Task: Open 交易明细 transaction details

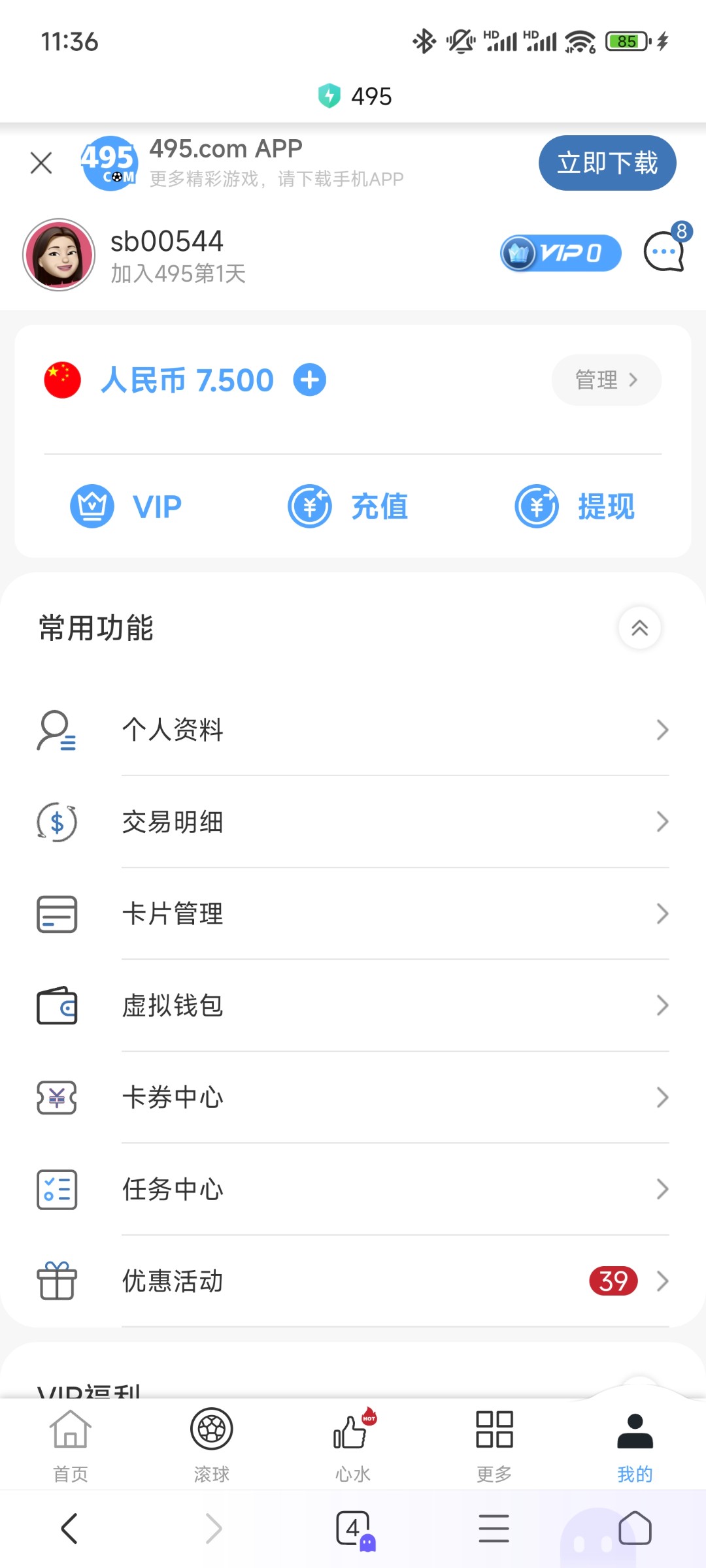Action: [x=353, y=822]
